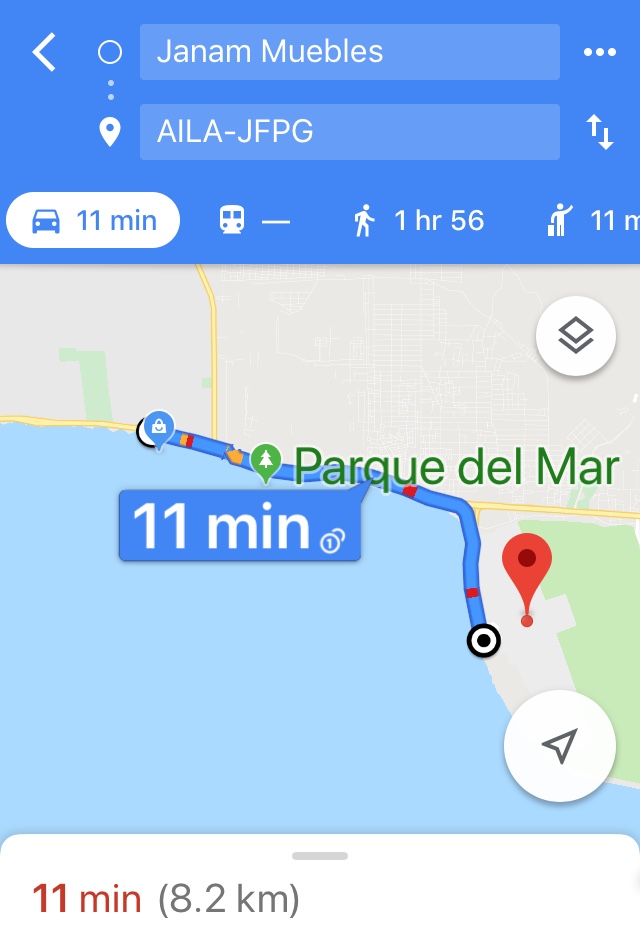Center map on my location
The height and width of the screenshot is (938, 640).
click(x=559, y=745)
